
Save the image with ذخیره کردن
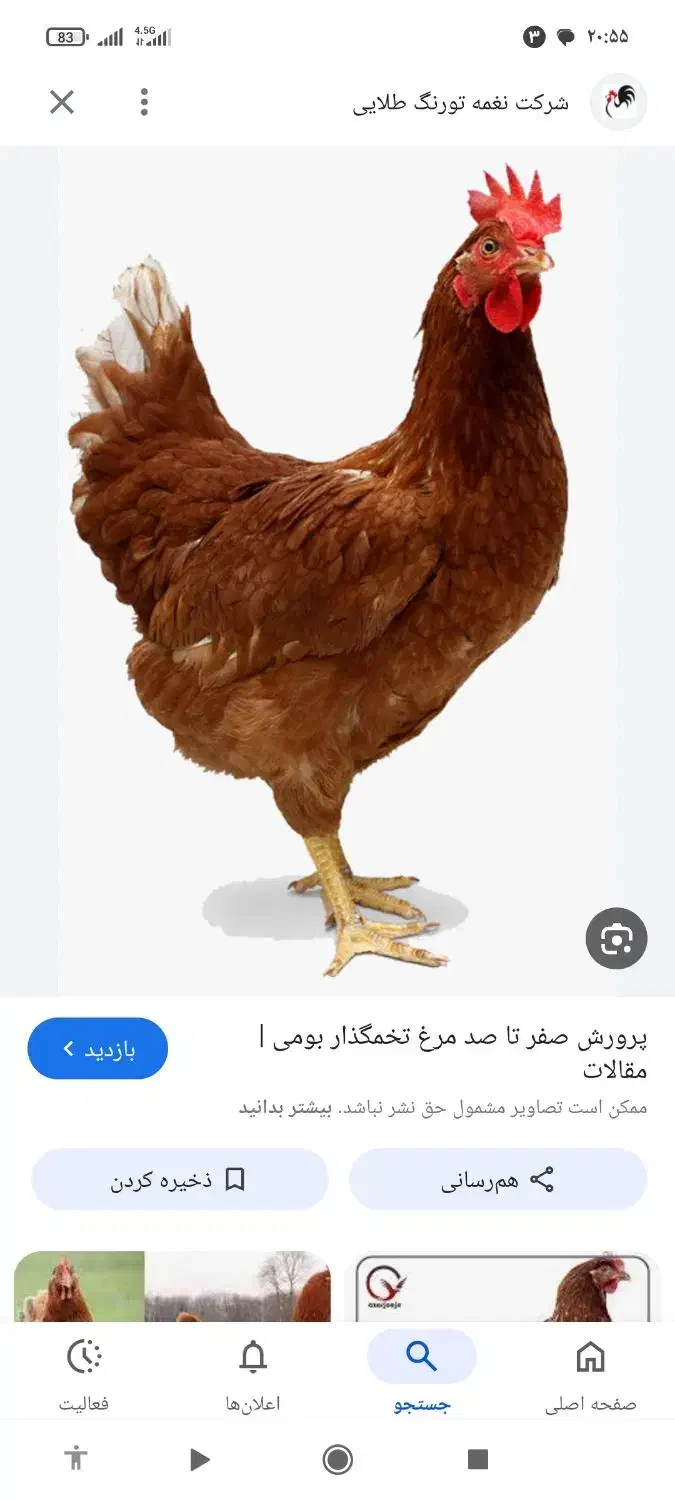tap(180, 1180)
